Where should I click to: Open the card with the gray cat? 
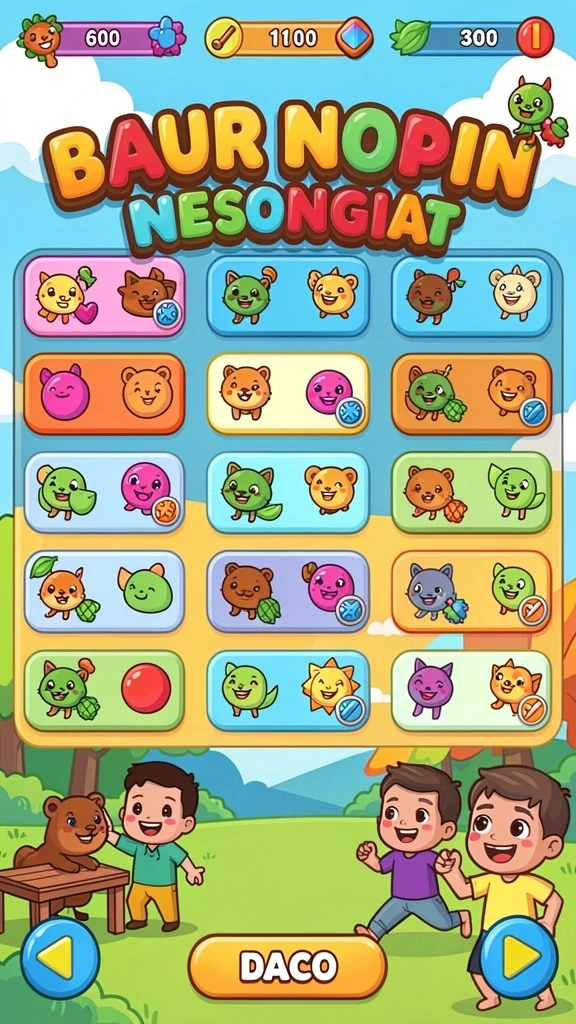click(x=472, y=592)
